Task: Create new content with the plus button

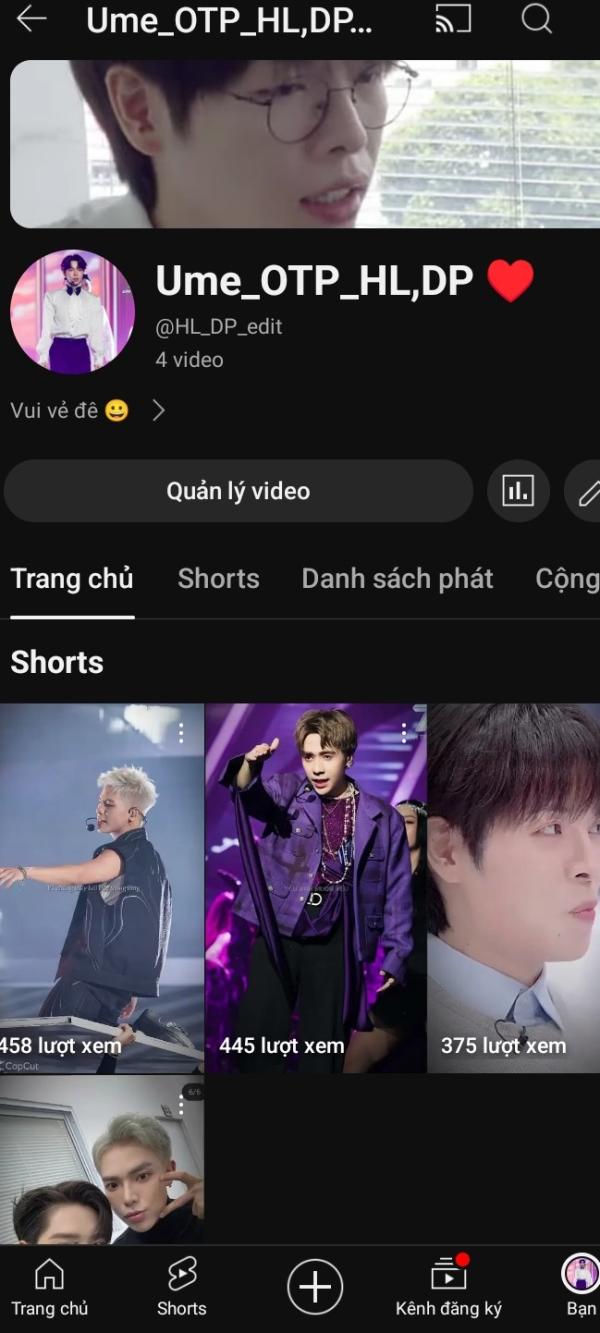Action: click(x=315, y=1286)
